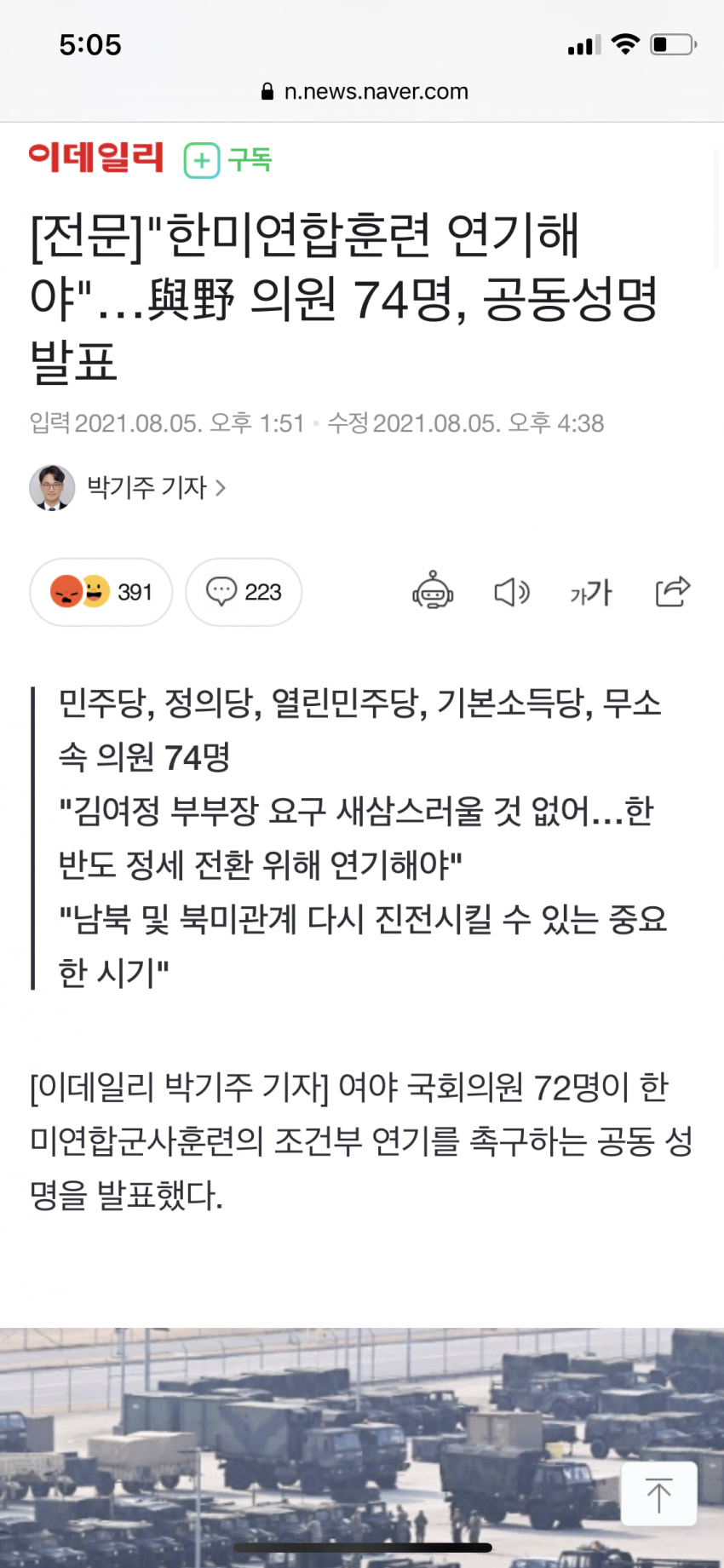Open the 391 article reactions
Screen dimensions: 724x1568
[x=101, y=592]
